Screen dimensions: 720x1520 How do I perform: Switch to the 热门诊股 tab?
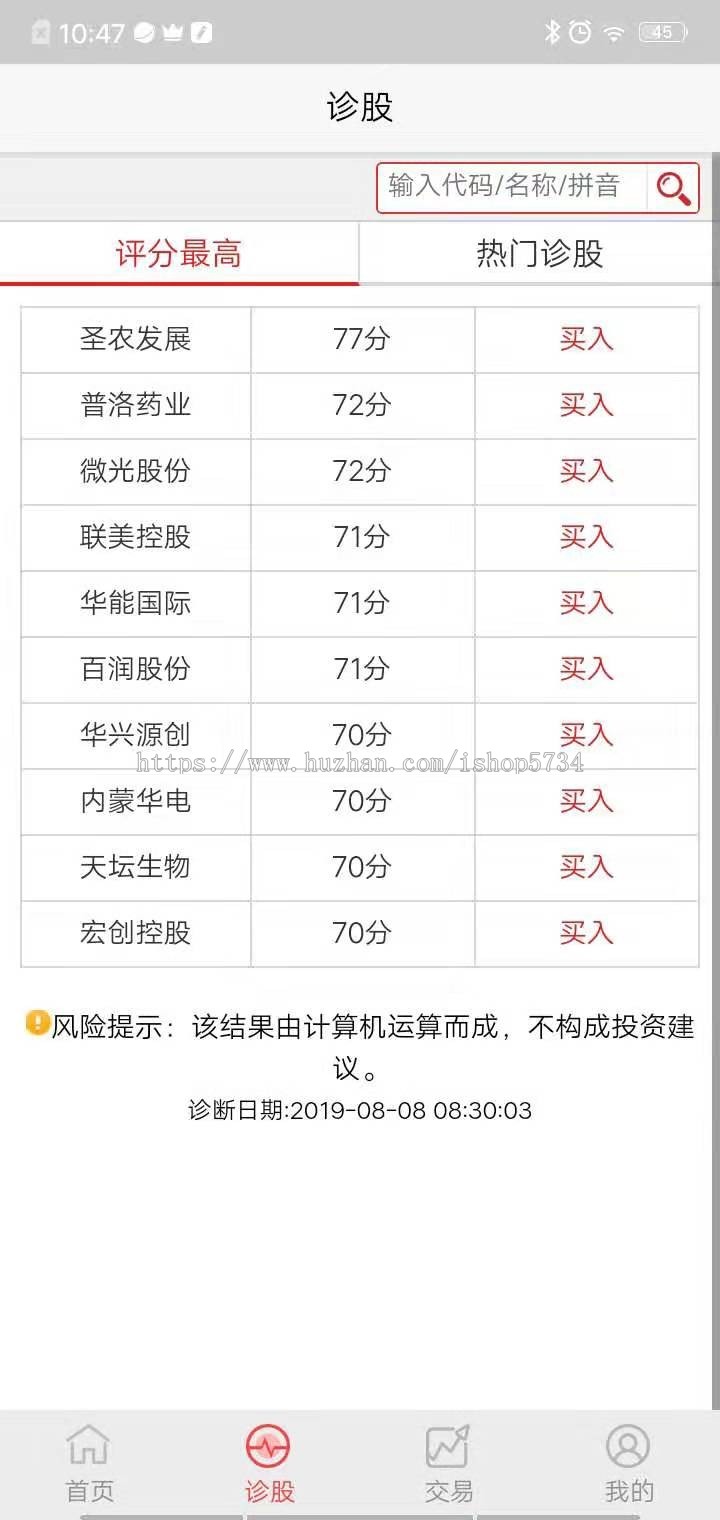(538, 253)
